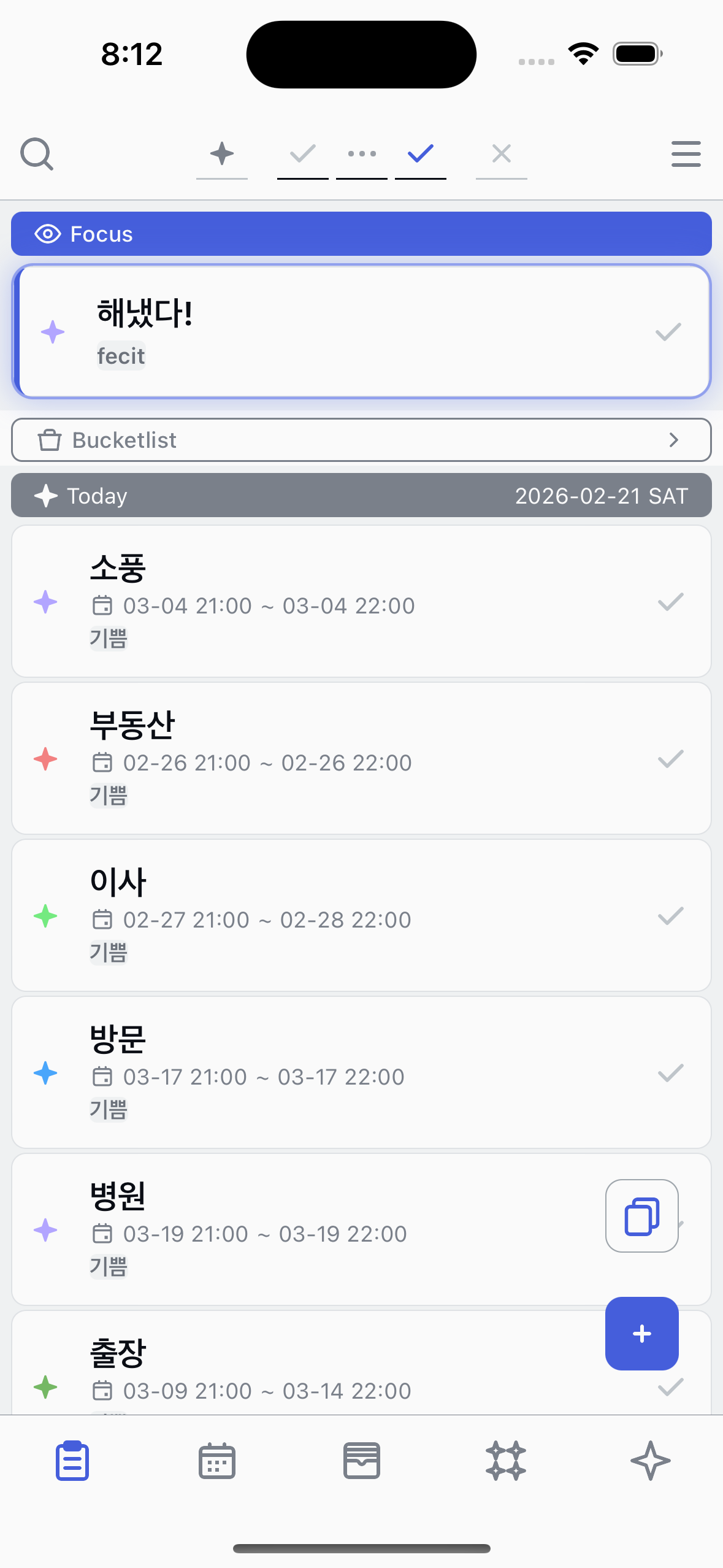
Task: Open the hamburger menu
Action: pyautogui.click(x=686, y=155)
